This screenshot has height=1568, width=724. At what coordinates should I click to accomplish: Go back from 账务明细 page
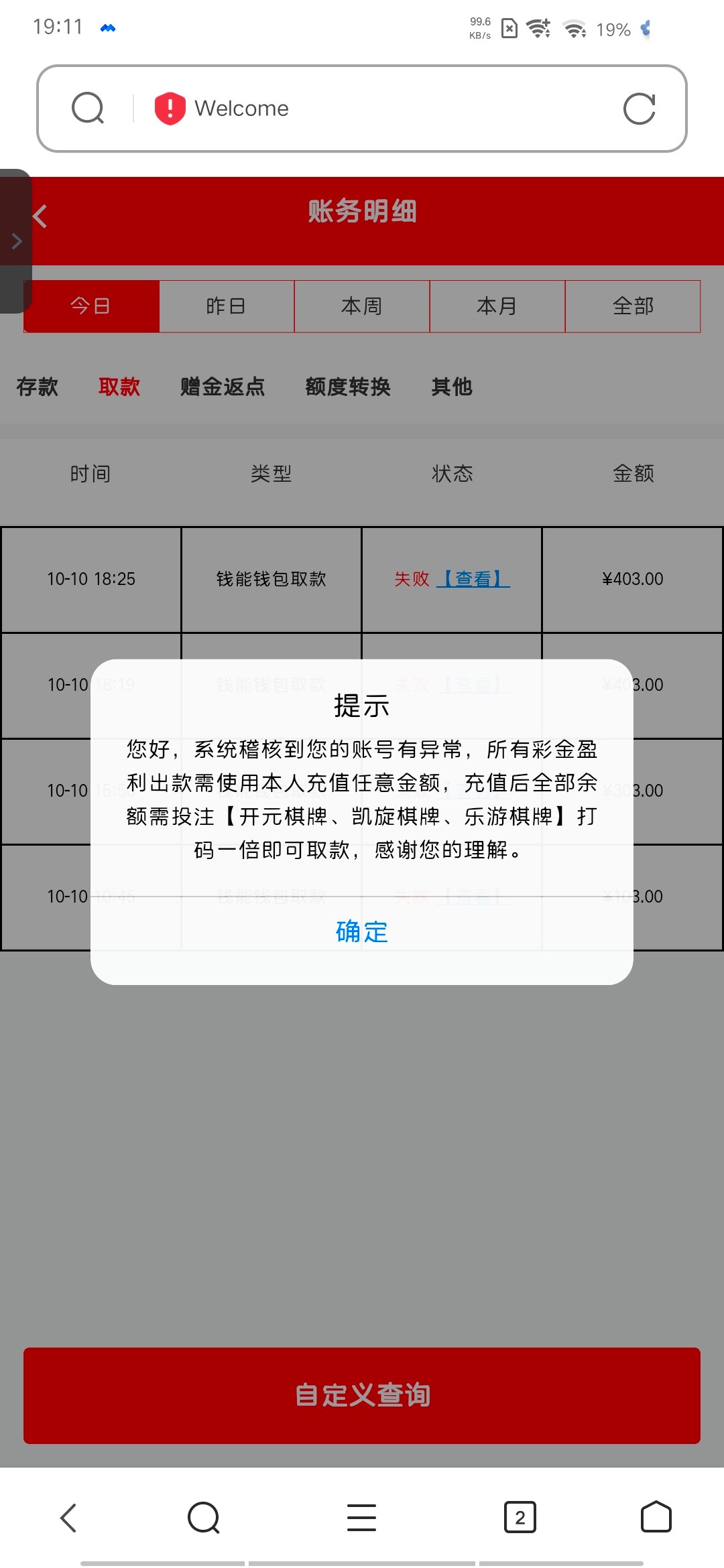coord(40,216)
